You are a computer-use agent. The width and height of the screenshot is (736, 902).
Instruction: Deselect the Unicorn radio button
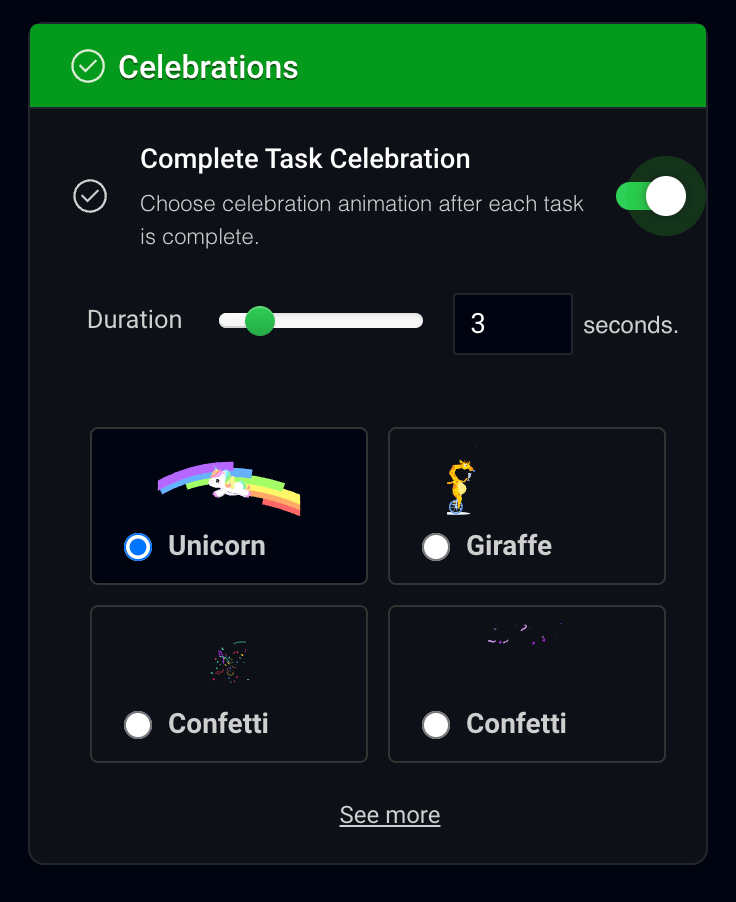(138, 546)
